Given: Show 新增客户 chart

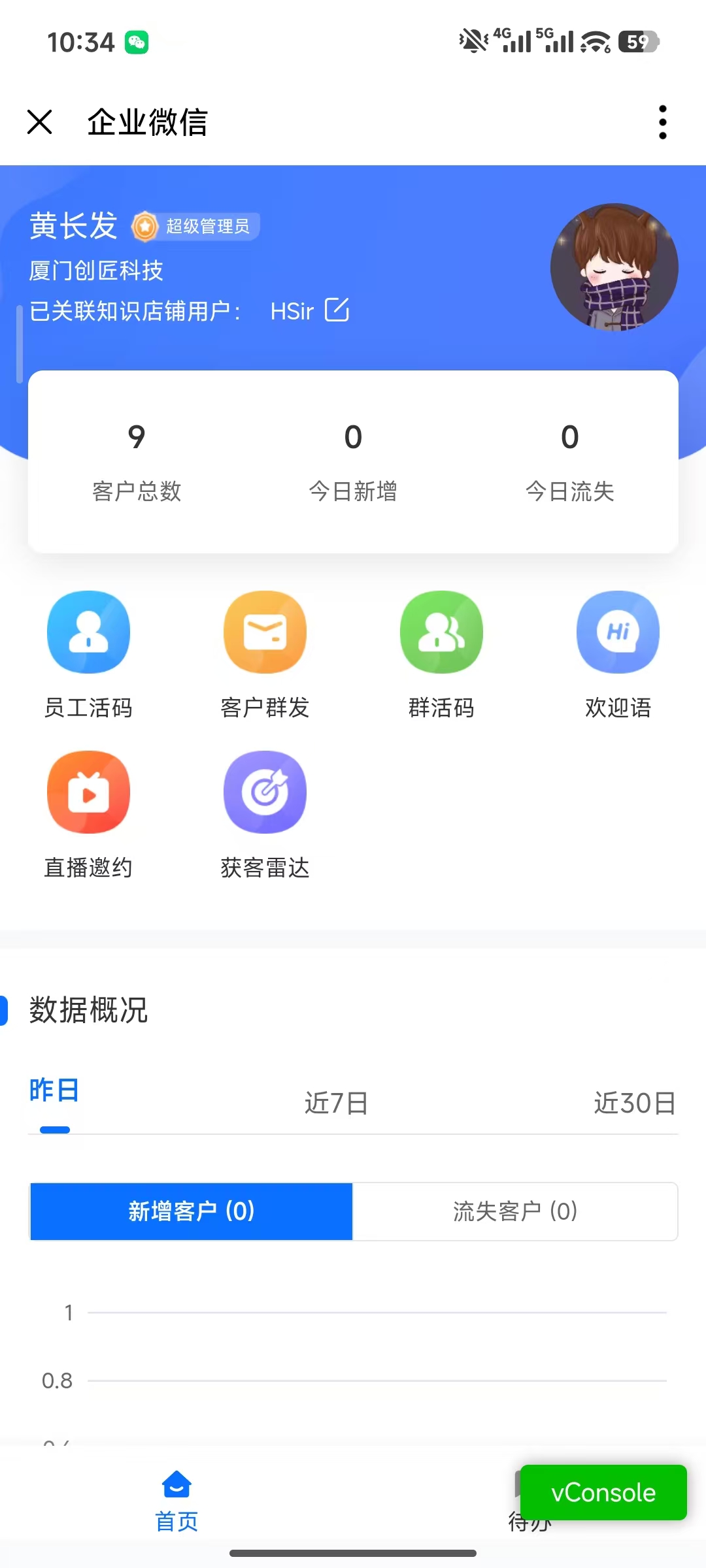Looking at the screenshot, I should [191, 1211].
